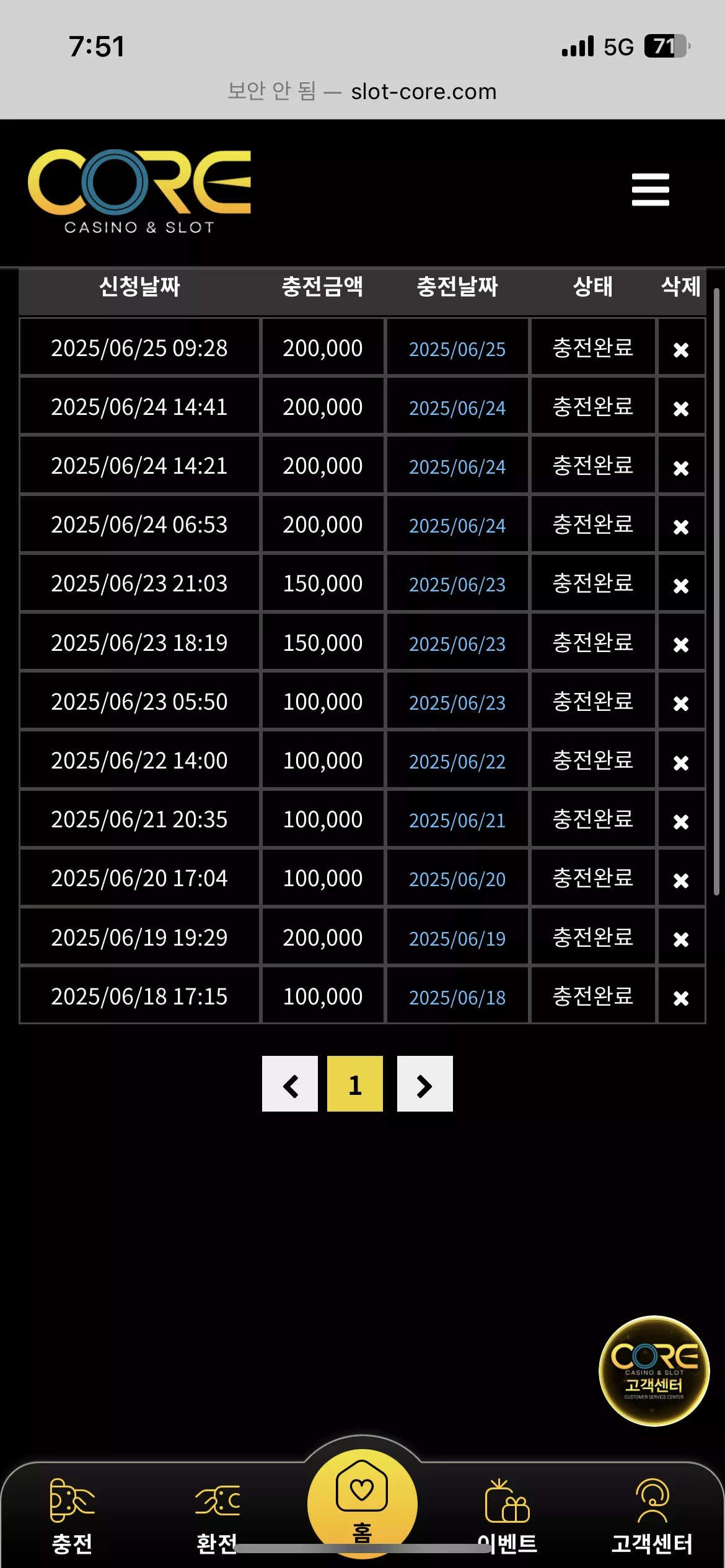Image resolution: width=725 pixels, height=1568 pixels.
Task: Open the hamburger menu
Action: coord(650,189)
